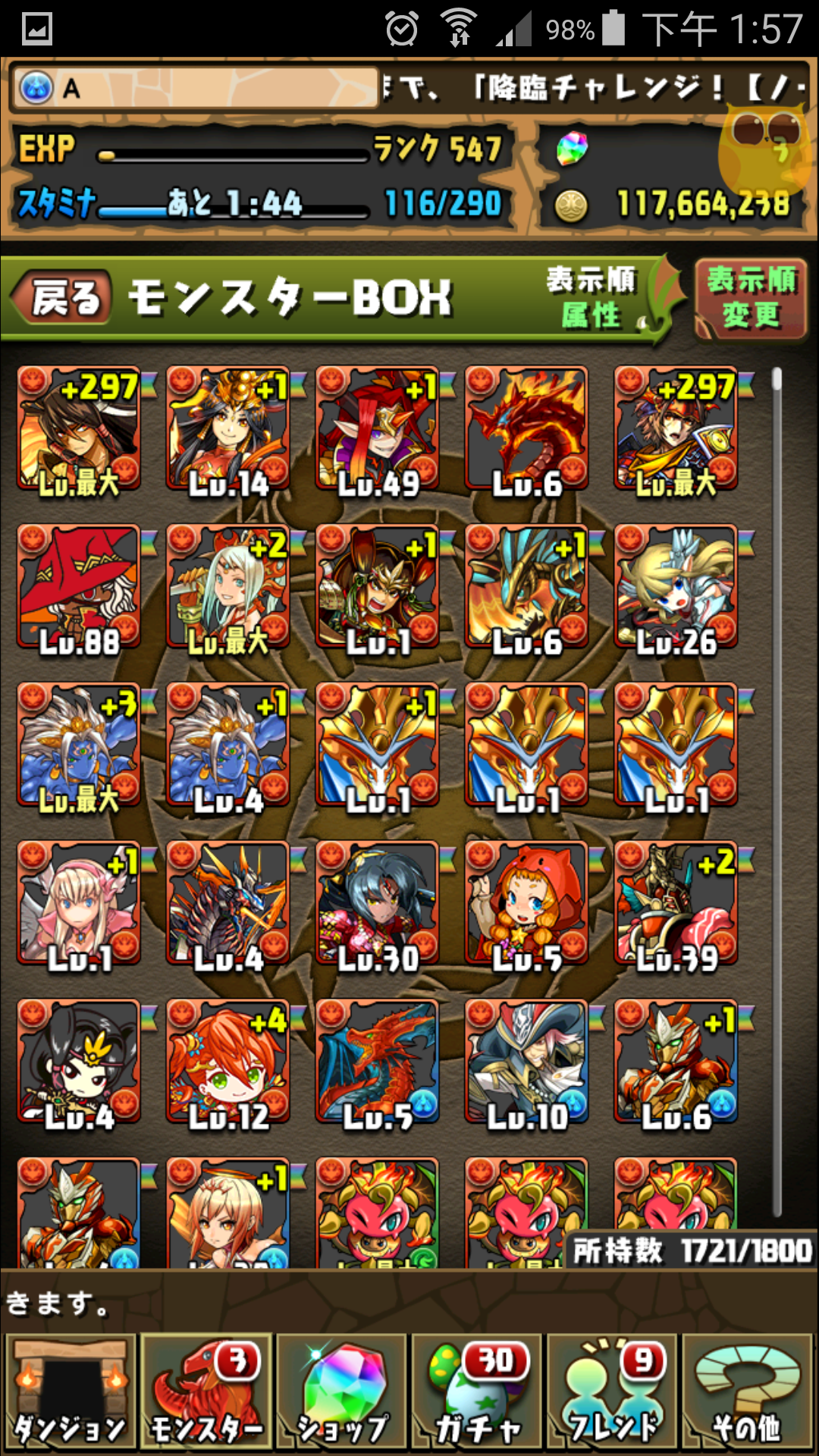
Task: Select the Lv.5 red hood girl monster
Action: (x=527, y=903)
